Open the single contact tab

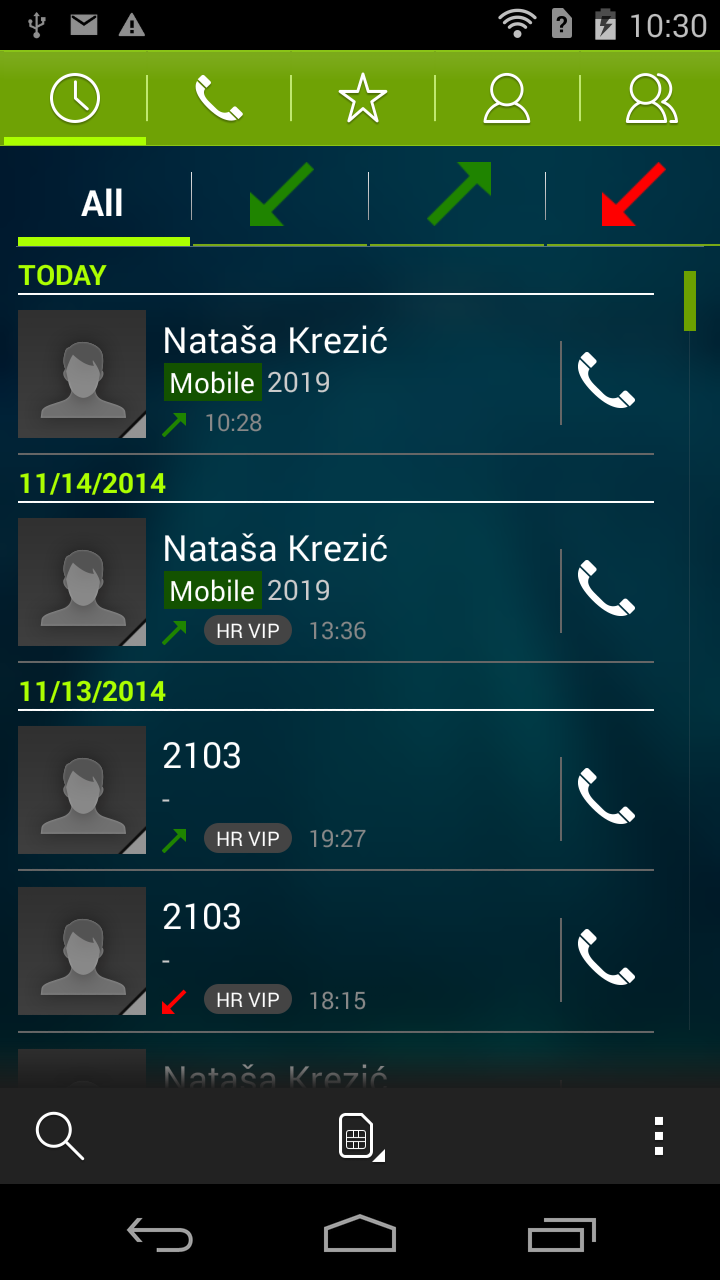tap(506, 98)
